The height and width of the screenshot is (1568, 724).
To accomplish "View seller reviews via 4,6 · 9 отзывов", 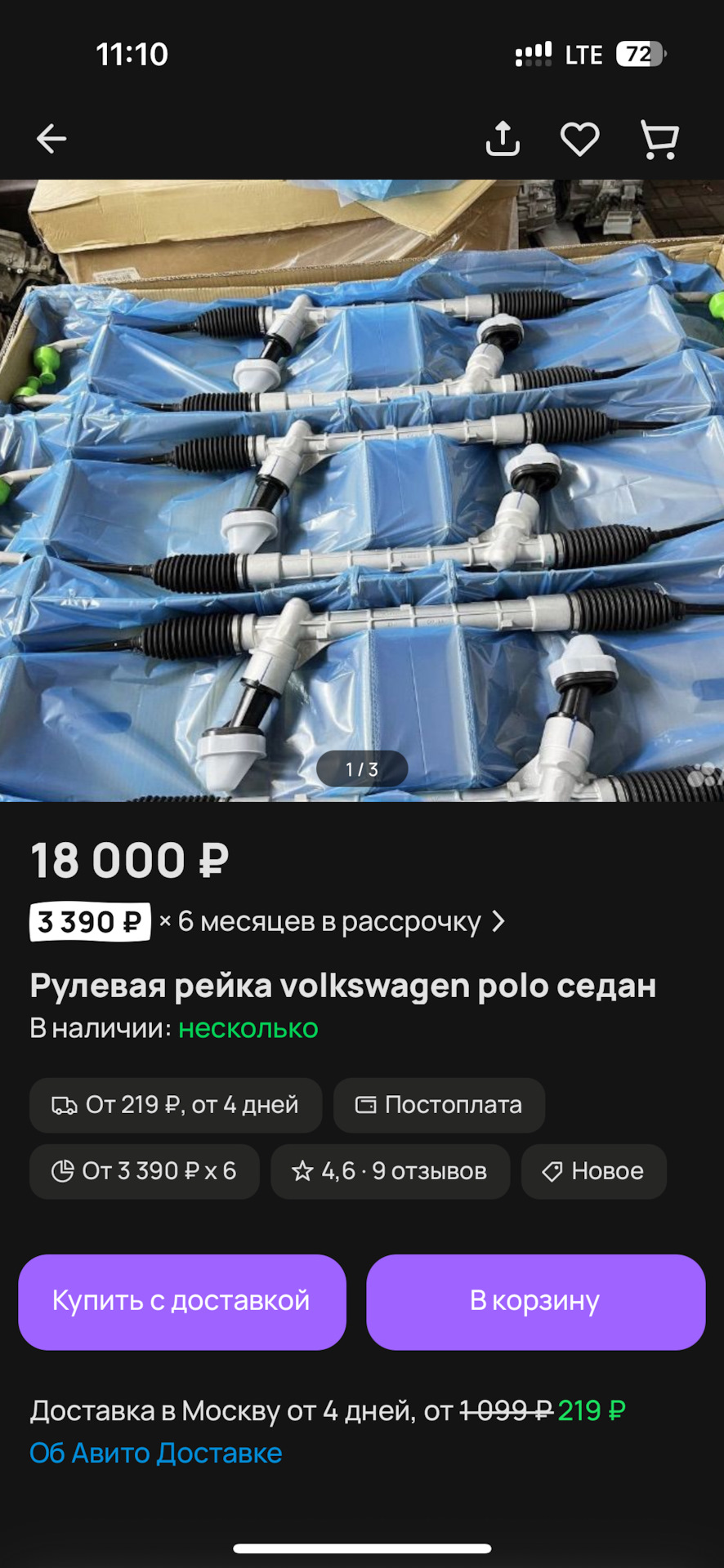I will tap(390, 1171).
